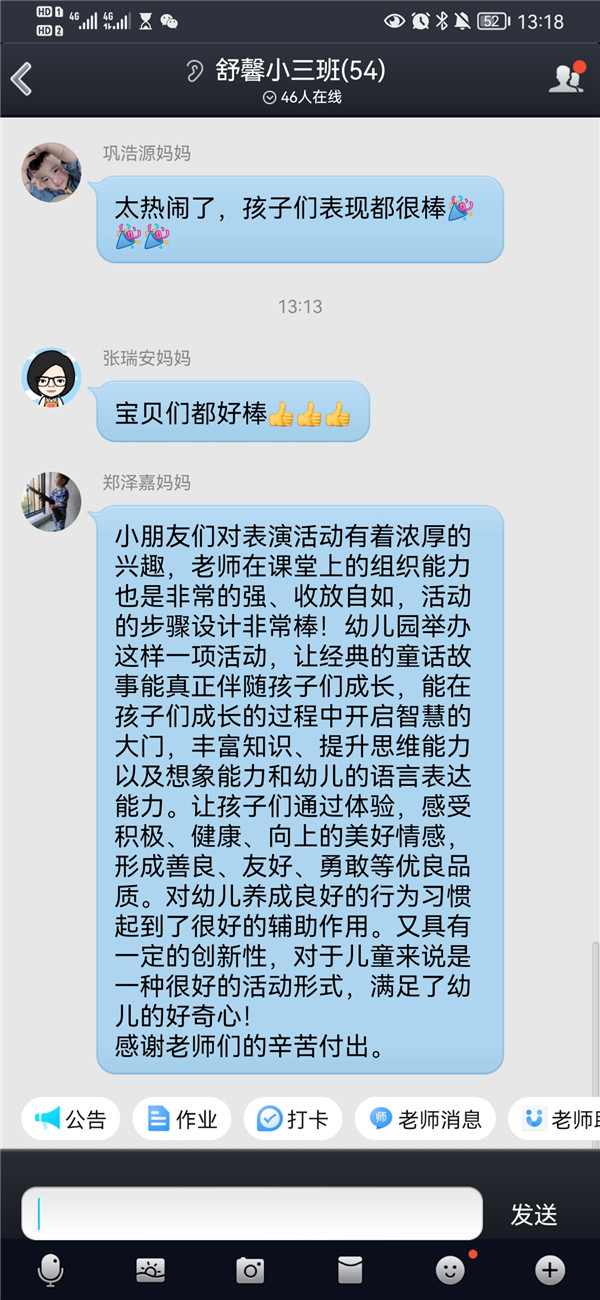Open group members and settings
Viewport: 600px width, 1300px height.
(x=566, y=79)
